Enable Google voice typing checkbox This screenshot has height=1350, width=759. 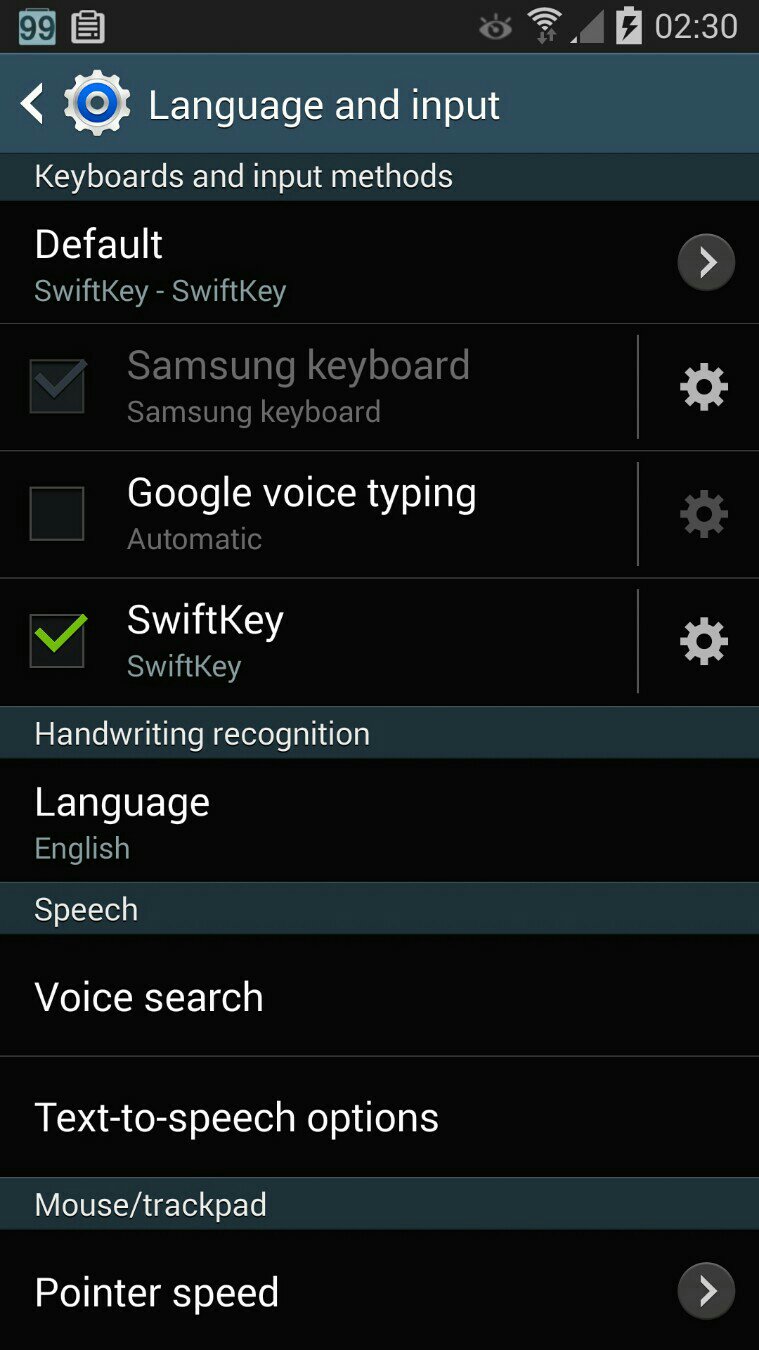(x=57, y=514)
